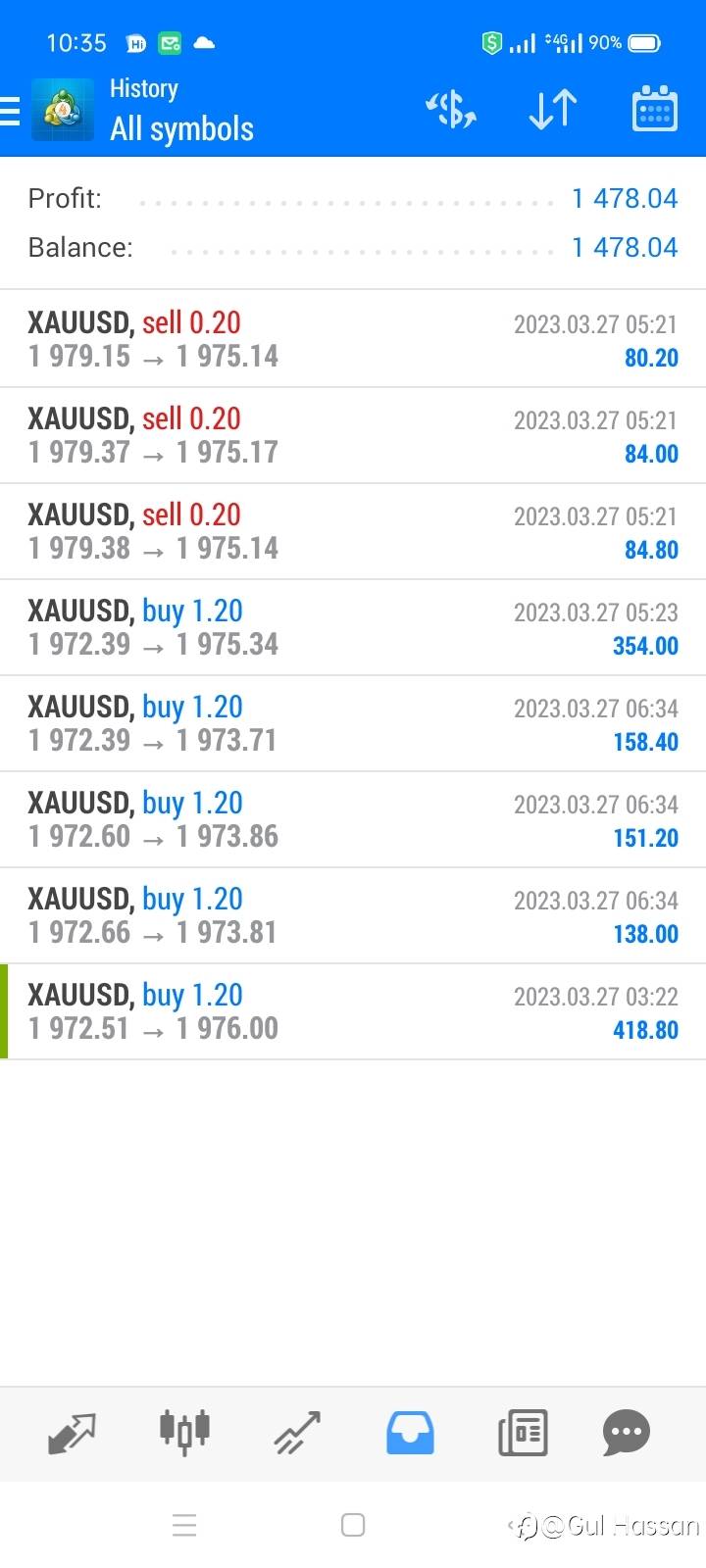Open buy trade with 158.40 profit
This screenshot has height=1568, width=706.
tap(353, 723)
